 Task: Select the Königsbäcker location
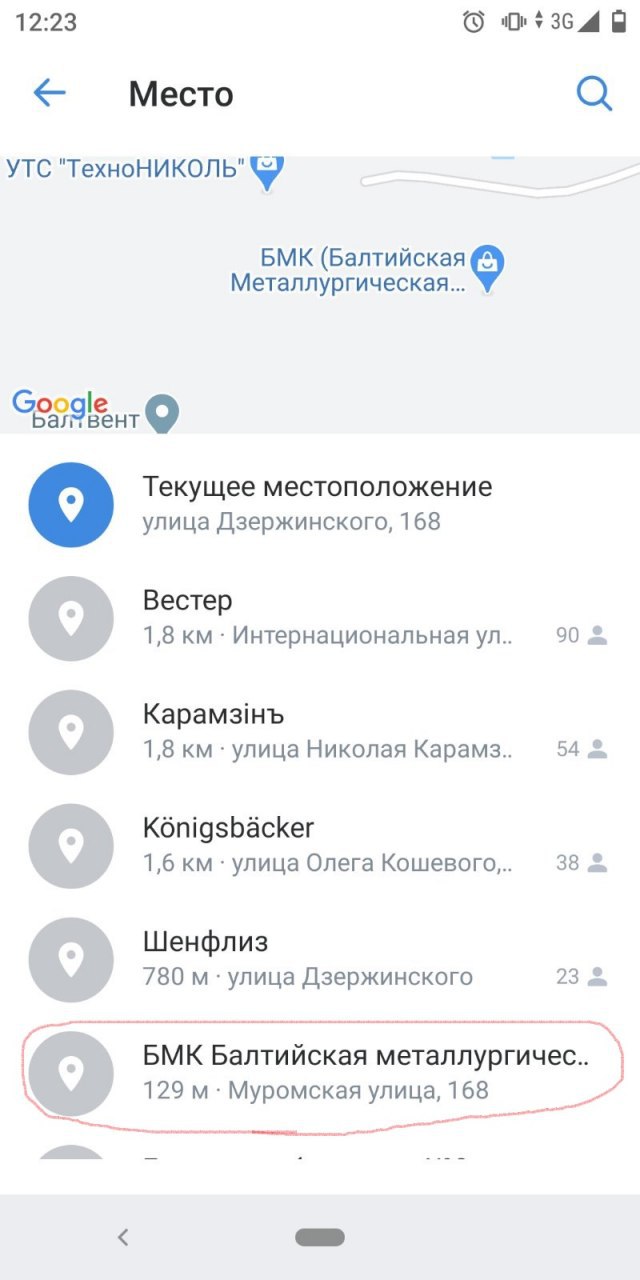320,845
